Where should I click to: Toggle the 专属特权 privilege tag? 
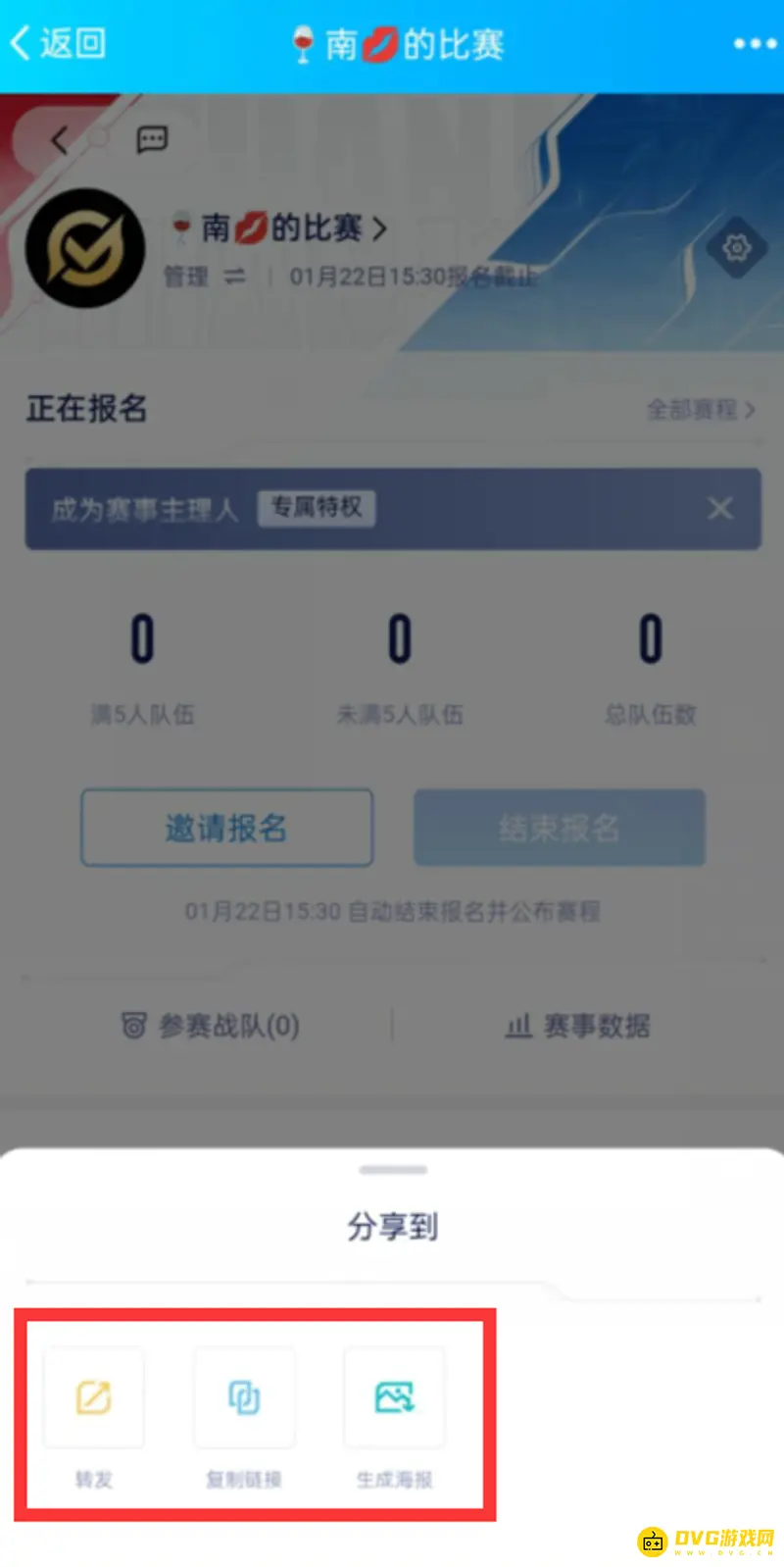(x=316, y=508)
